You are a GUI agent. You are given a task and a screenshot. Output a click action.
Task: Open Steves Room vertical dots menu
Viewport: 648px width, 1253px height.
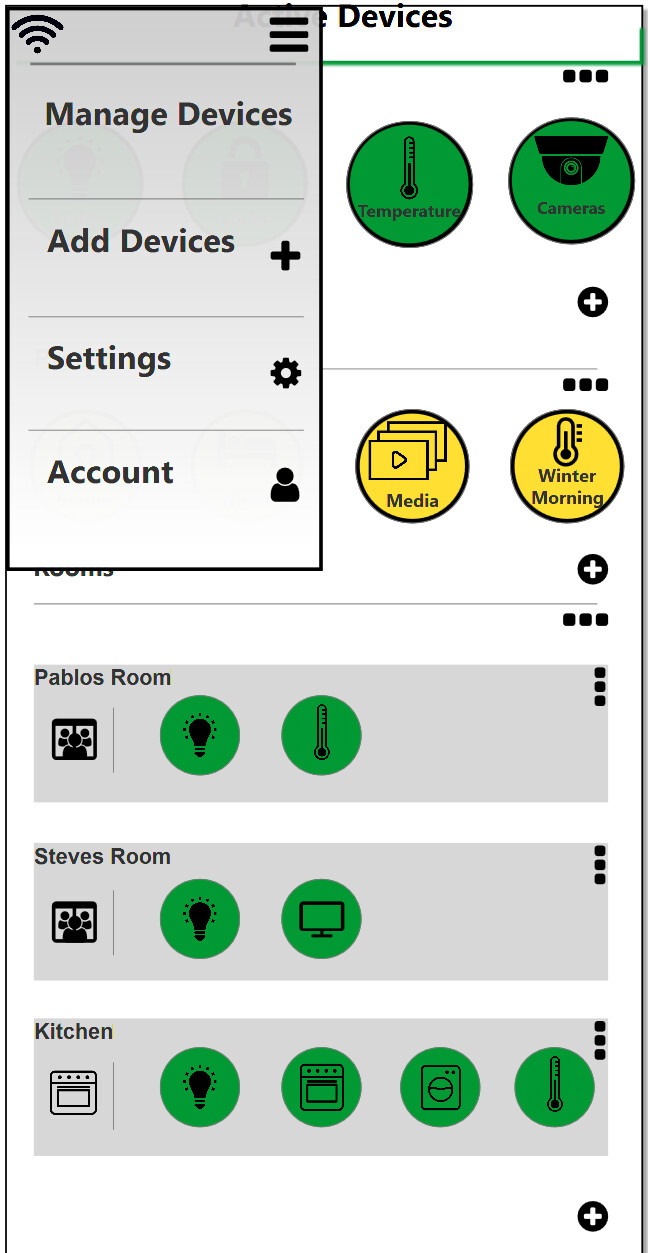[x=600, y=865]
